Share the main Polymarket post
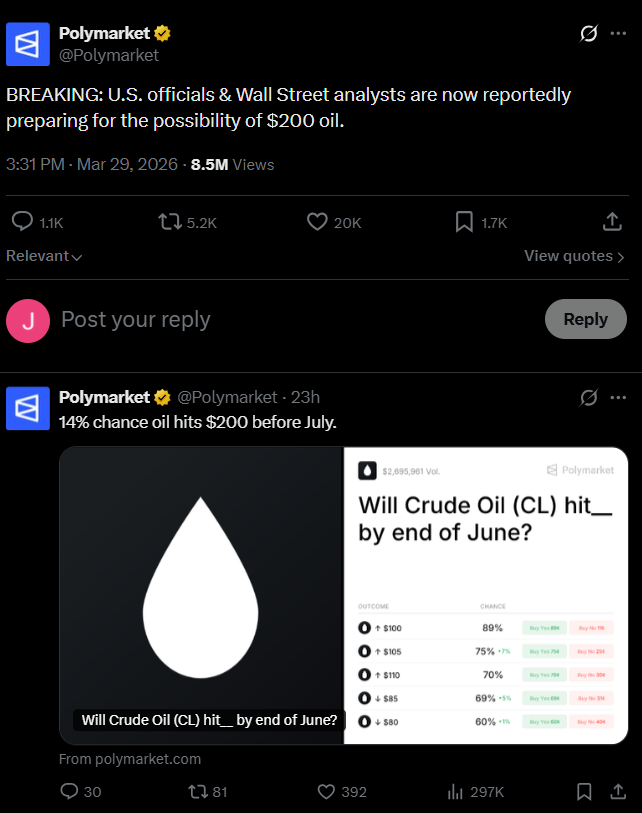This screenshot has width=642, height=813. (612, 222)
